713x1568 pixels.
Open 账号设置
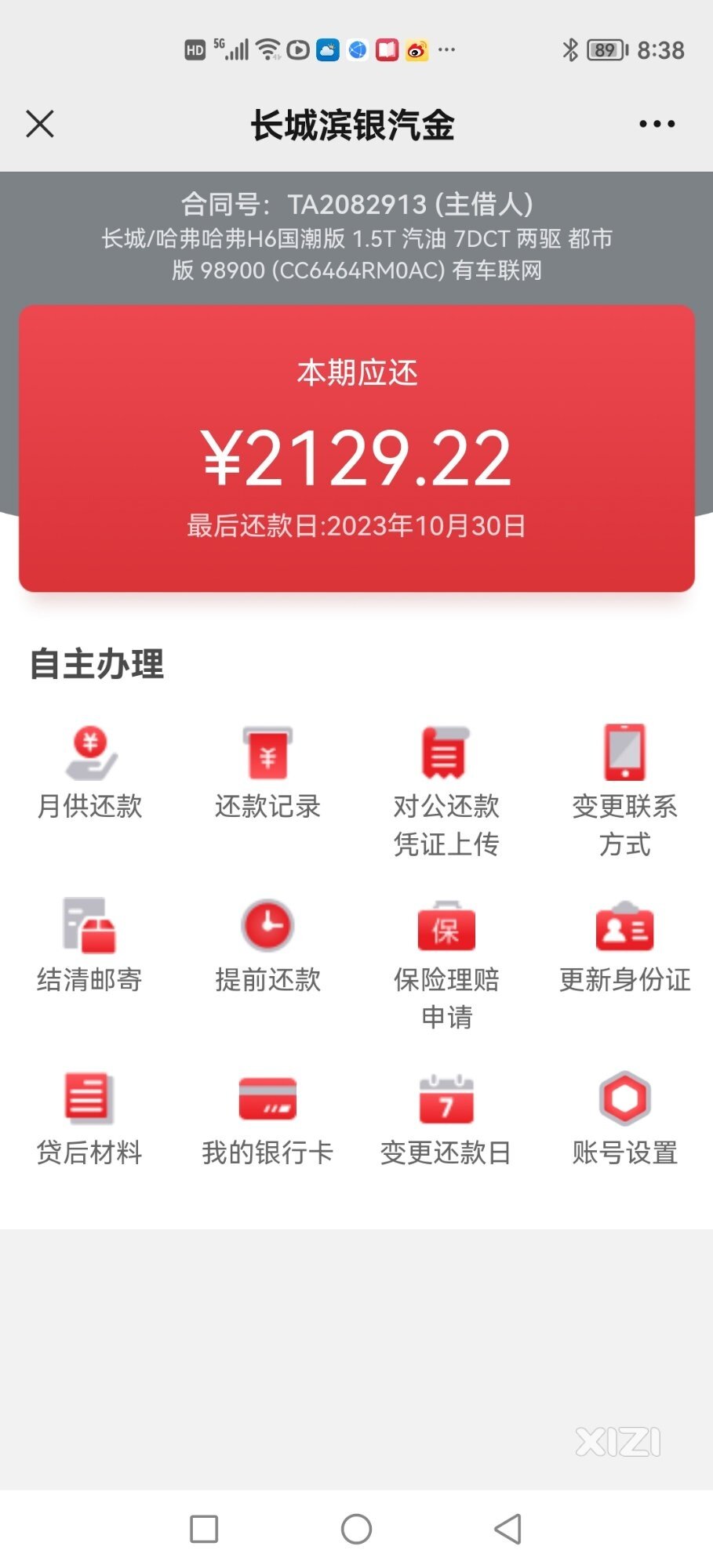[x=624, y=1119]
